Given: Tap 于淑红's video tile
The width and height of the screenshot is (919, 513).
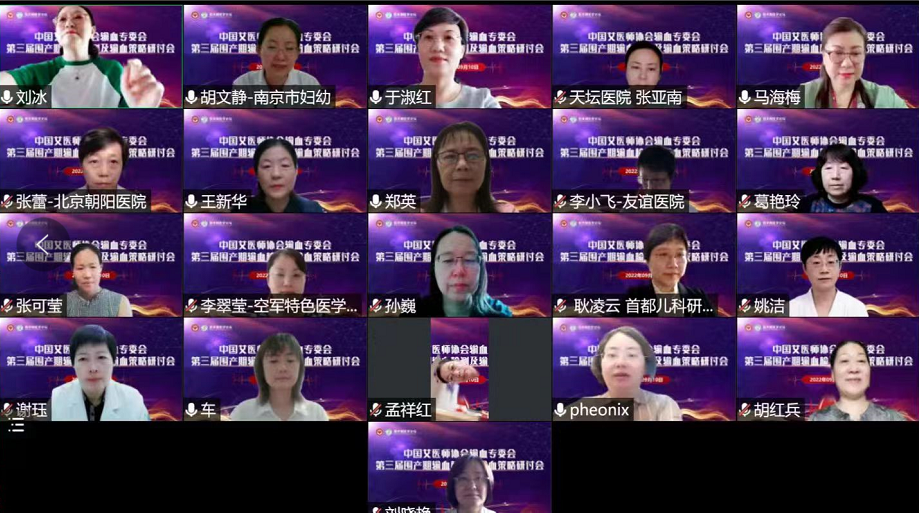Looking at the screenshot, I should pos(459,55).
